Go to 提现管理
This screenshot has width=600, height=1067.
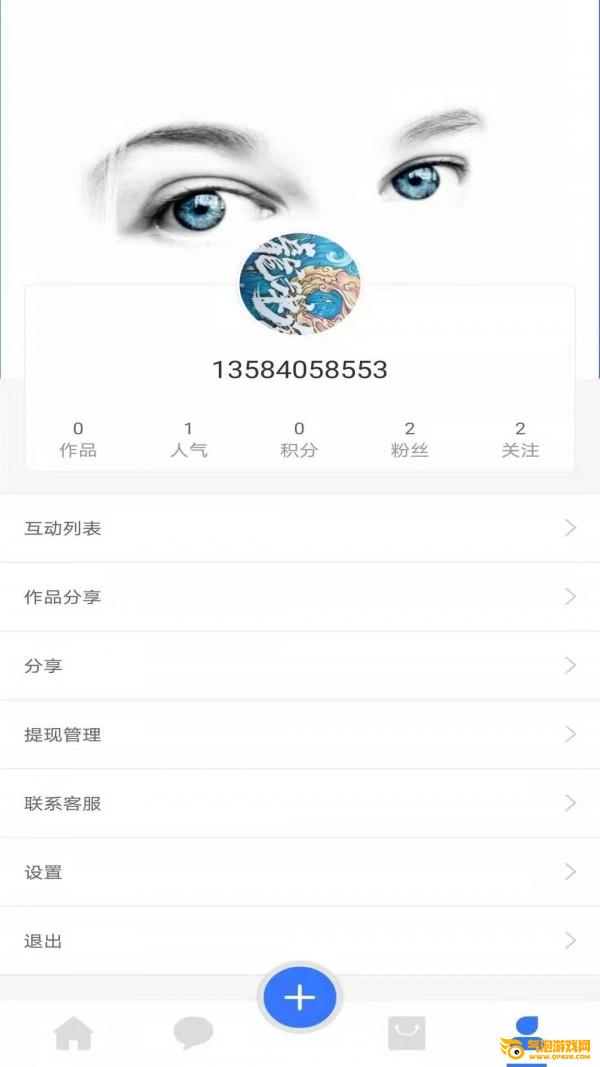point(300,735)
